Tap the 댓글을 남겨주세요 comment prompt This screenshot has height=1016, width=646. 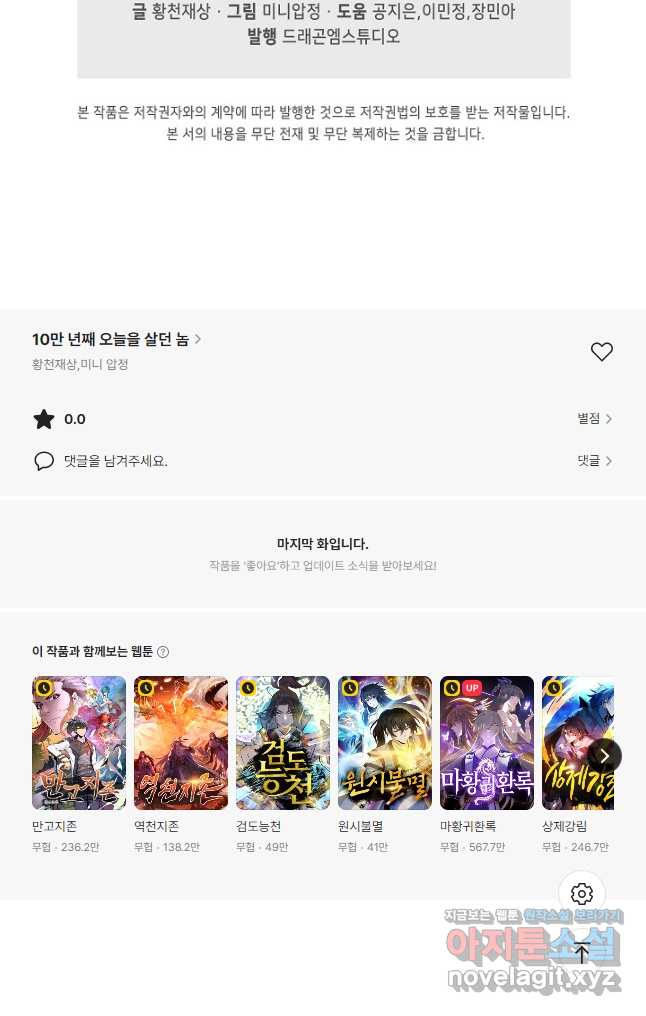(115, 461)
